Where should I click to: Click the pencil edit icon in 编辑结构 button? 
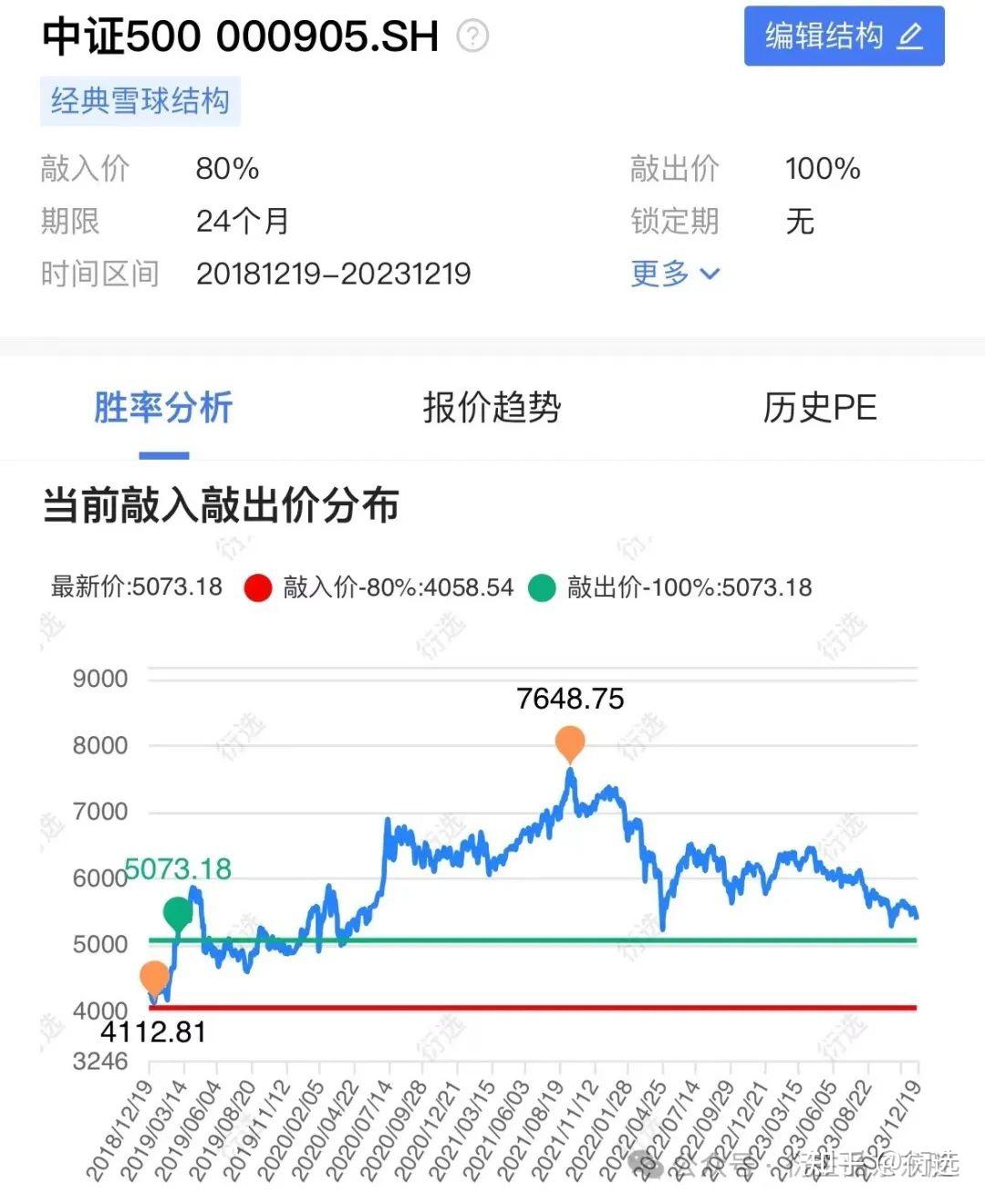909,36
